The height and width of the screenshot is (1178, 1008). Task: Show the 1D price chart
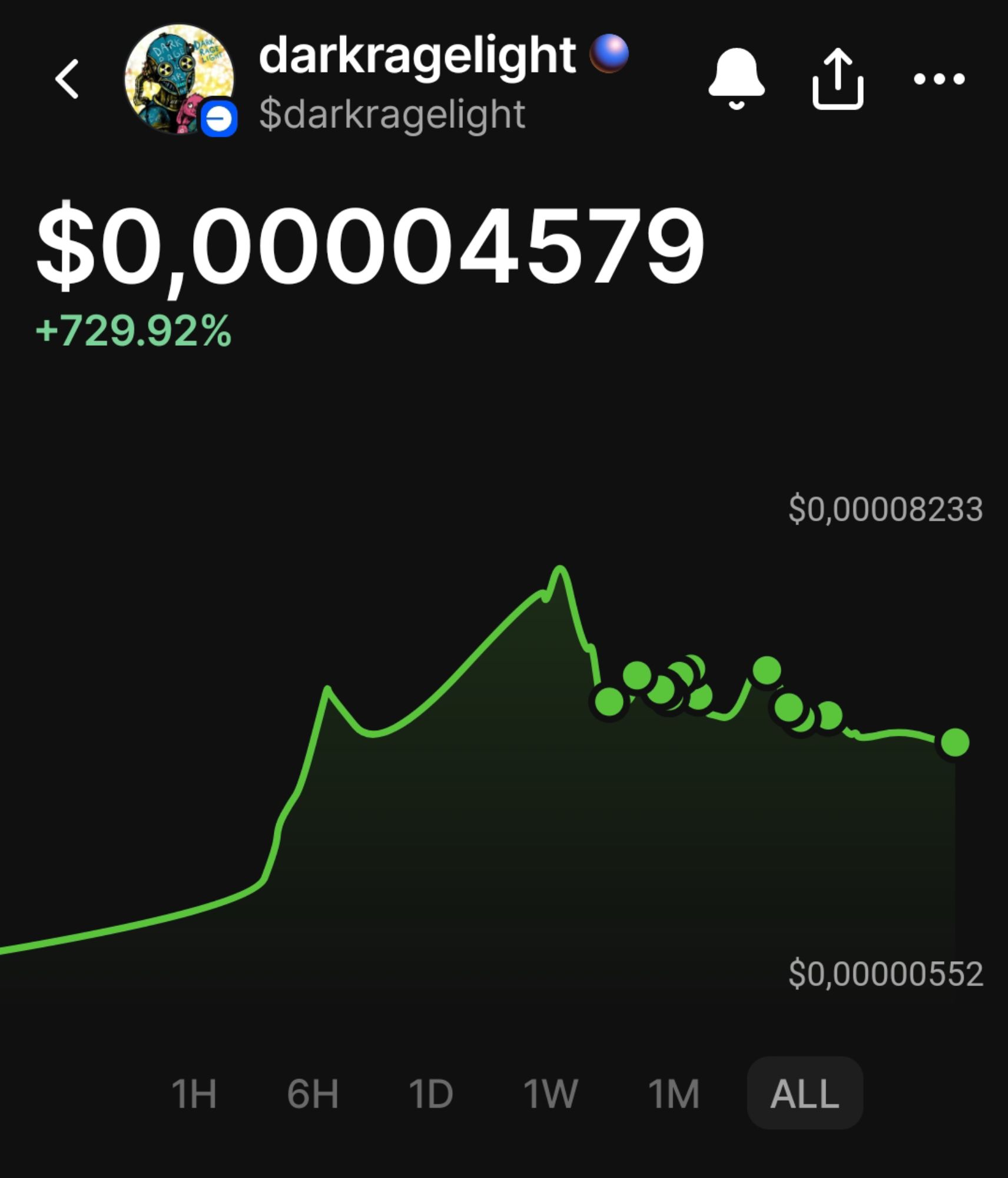coord(430,1093)
